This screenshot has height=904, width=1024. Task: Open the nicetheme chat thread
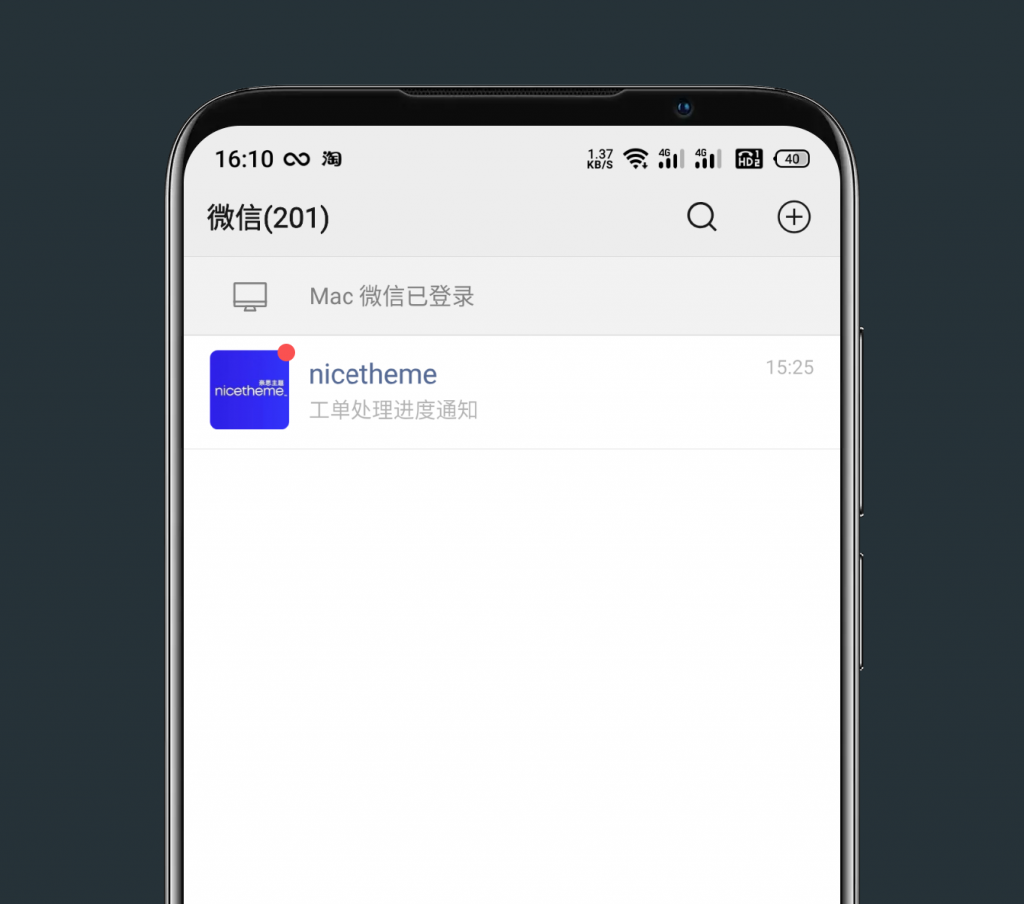[x=511, y=391]
